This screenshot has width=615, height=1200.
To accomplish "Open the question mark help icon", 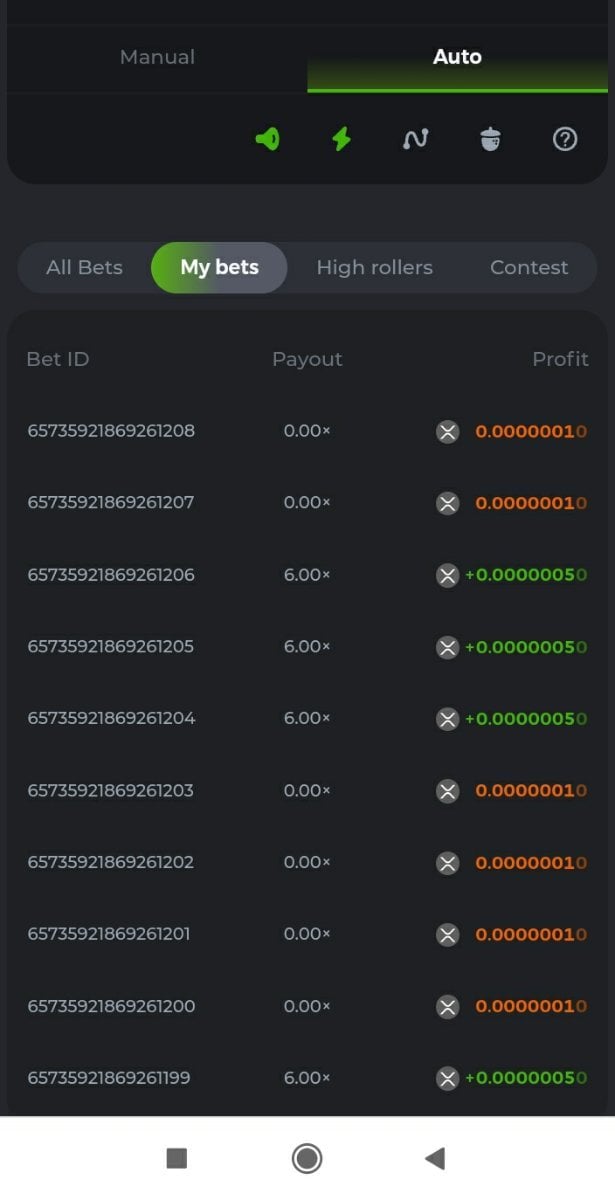I will tap(565, 139).
